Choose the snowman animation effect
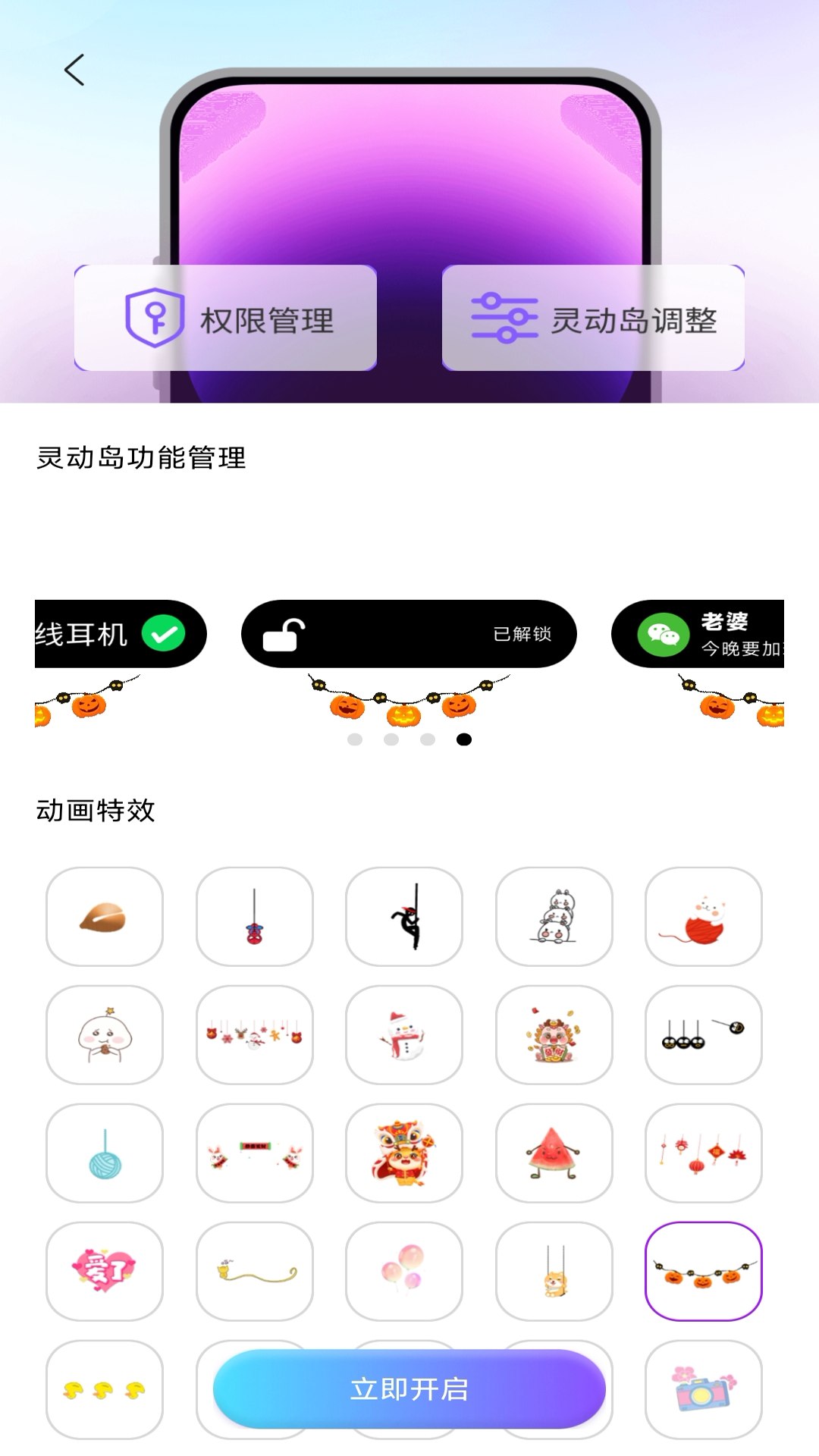Image resolution: width=819 pixels, height=1456 pixels. (x=405, y=1035)
